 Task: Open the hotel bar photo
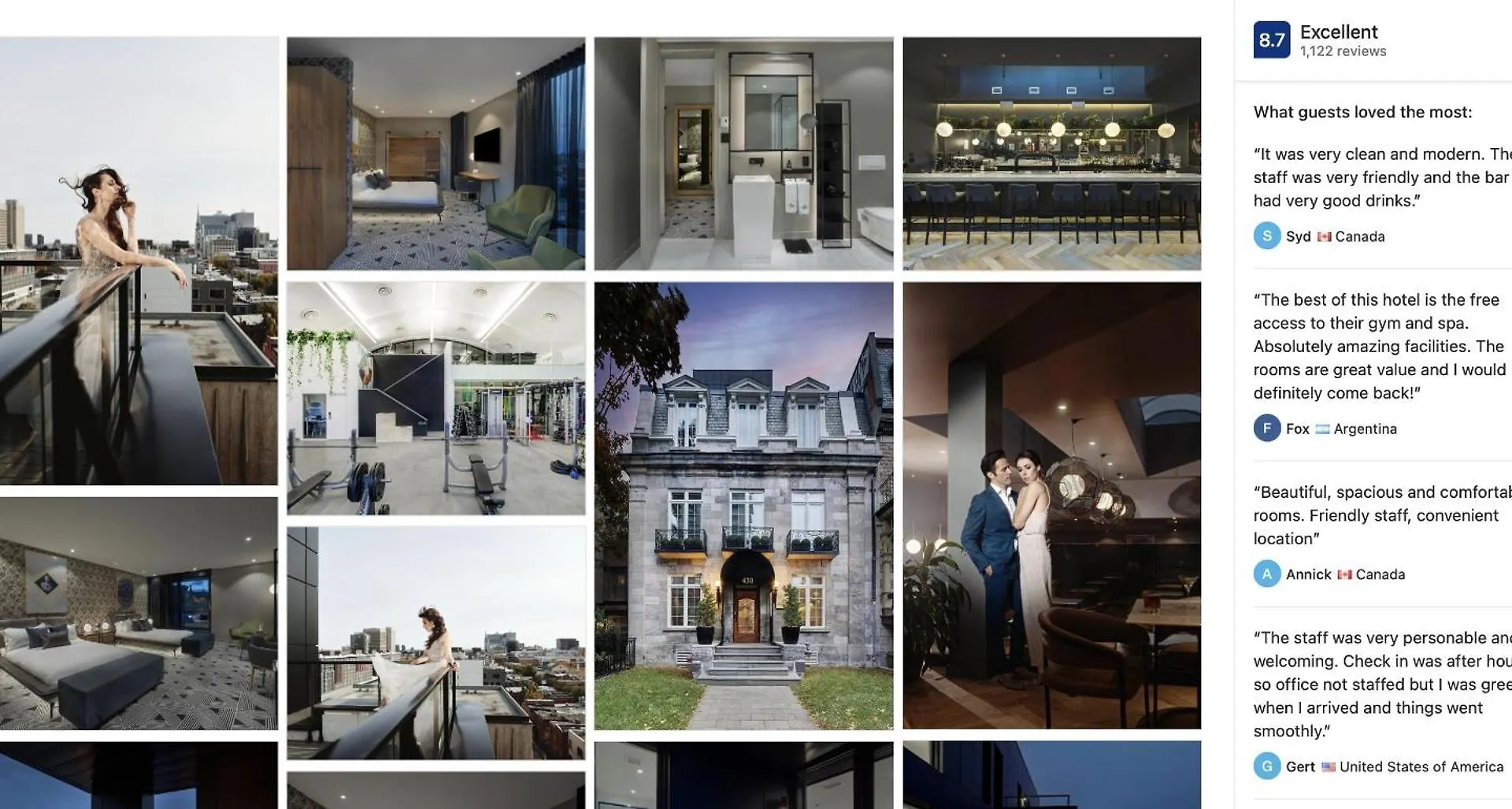click(x=1051, y=154)
